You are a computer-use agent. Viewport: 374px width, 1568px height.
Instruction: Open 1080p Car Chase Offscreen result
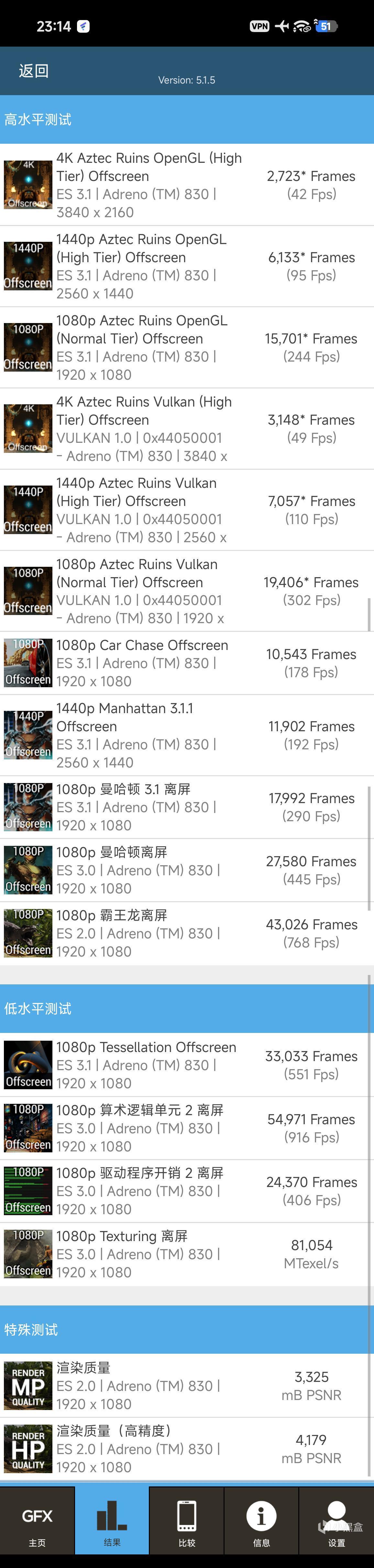187,664
